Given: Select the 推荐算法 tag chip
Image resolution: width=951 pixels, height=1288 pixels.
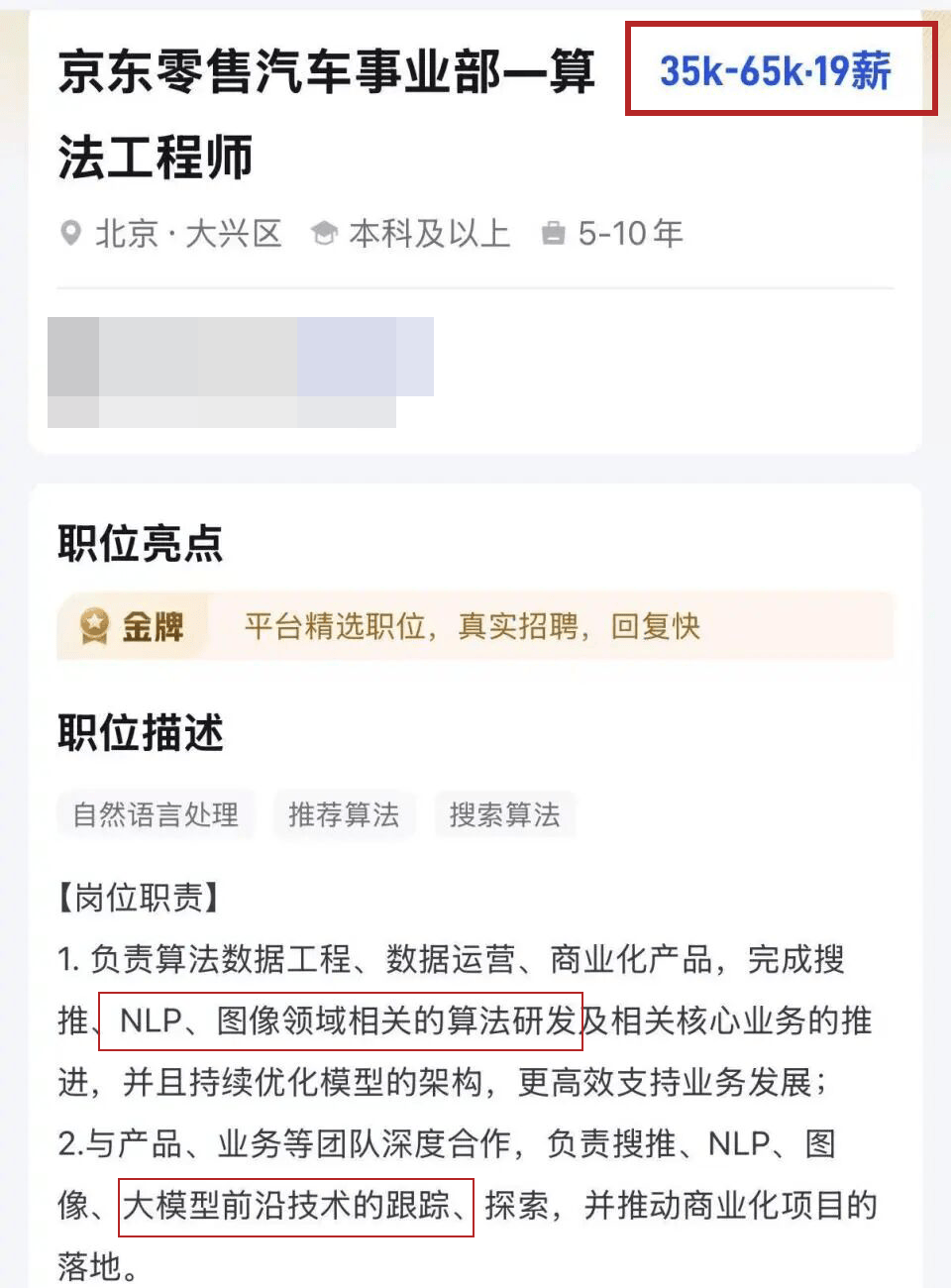Looking at the screenshot, I should click(x=344, y=814).
